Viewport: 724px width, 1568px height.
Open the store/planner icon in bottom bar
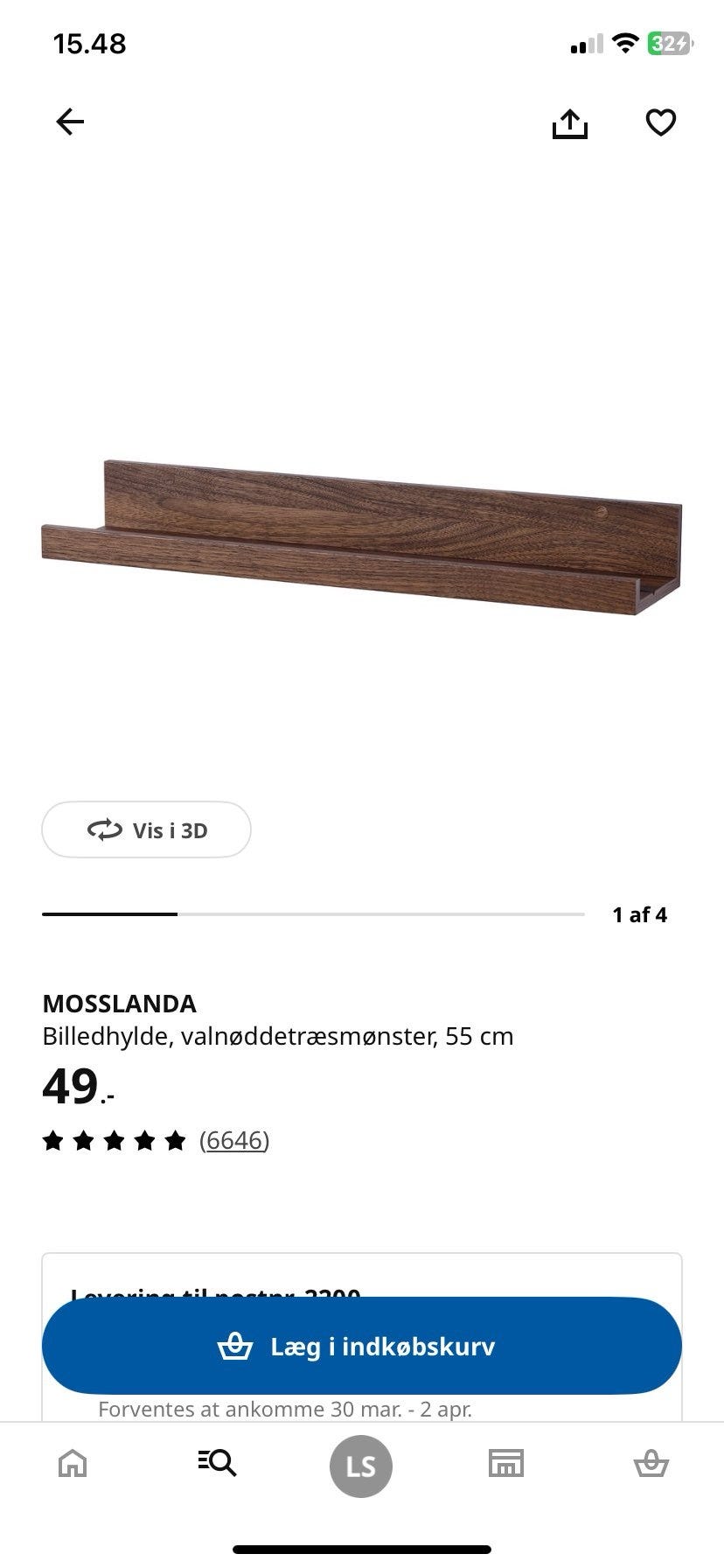coord(506,1462)
